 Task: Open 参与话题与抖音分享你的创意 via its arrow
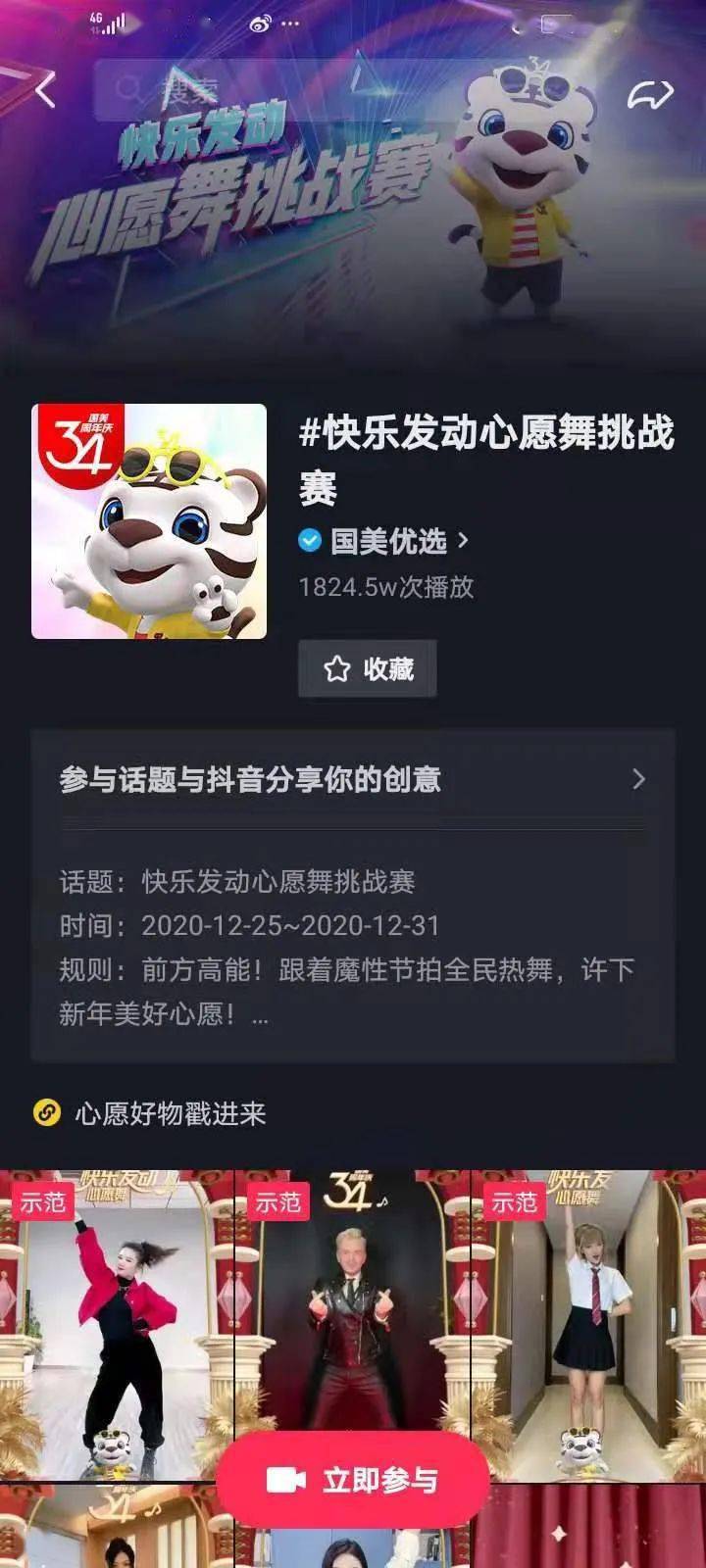(642, 781)
